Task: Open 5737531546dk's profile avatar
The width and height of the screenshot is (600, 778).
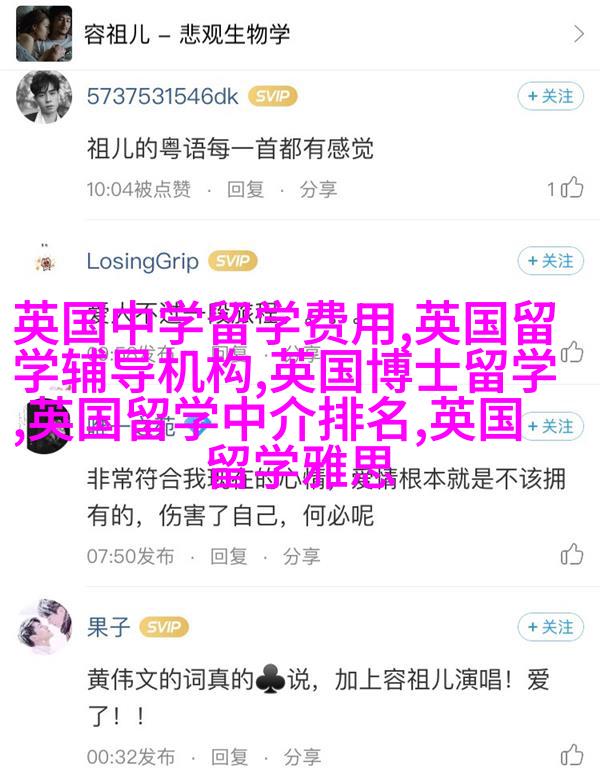Action: coord(44,97)
